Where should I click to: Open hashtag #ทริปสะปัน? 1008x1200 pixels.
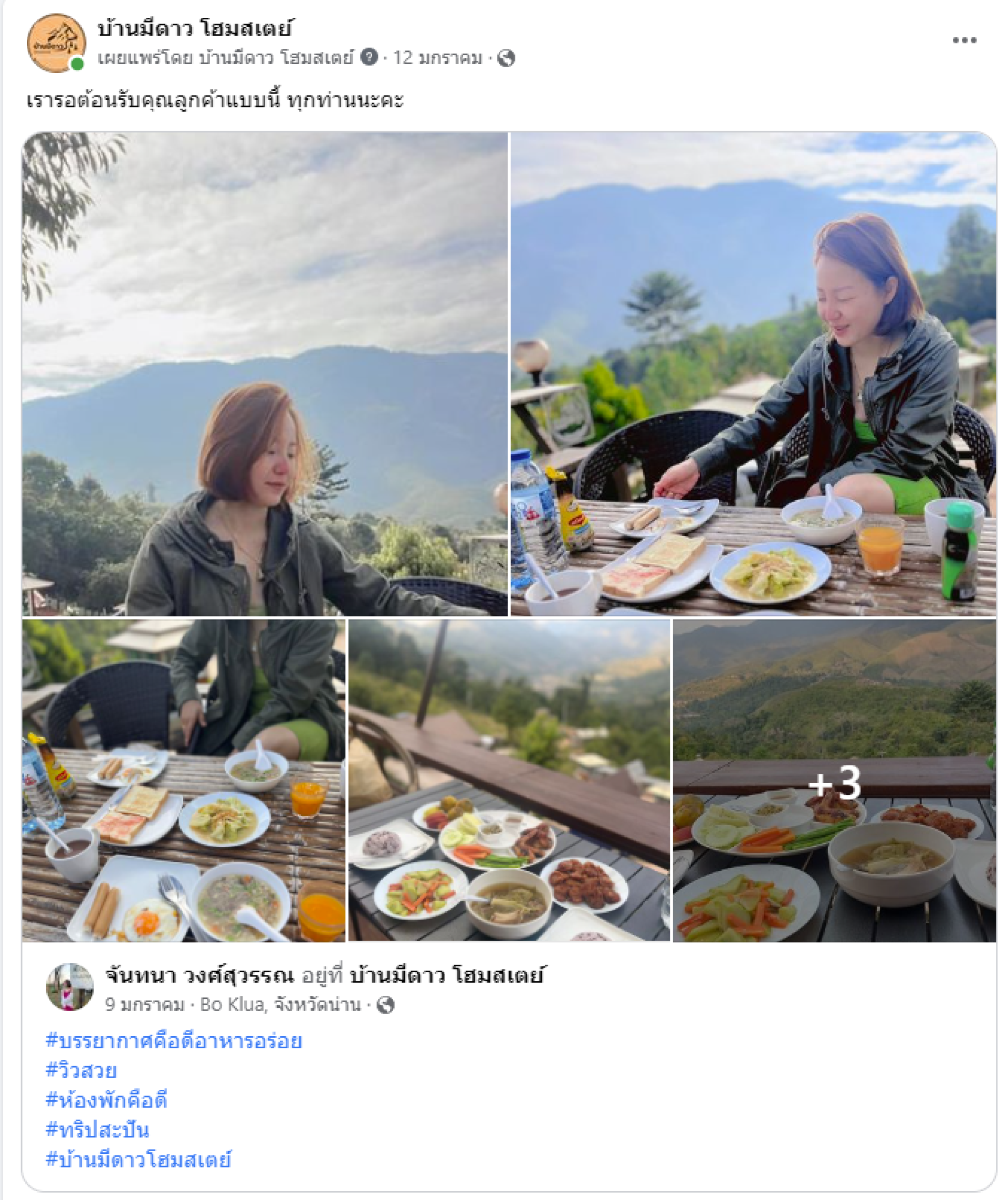click(x=98, y=1130)
